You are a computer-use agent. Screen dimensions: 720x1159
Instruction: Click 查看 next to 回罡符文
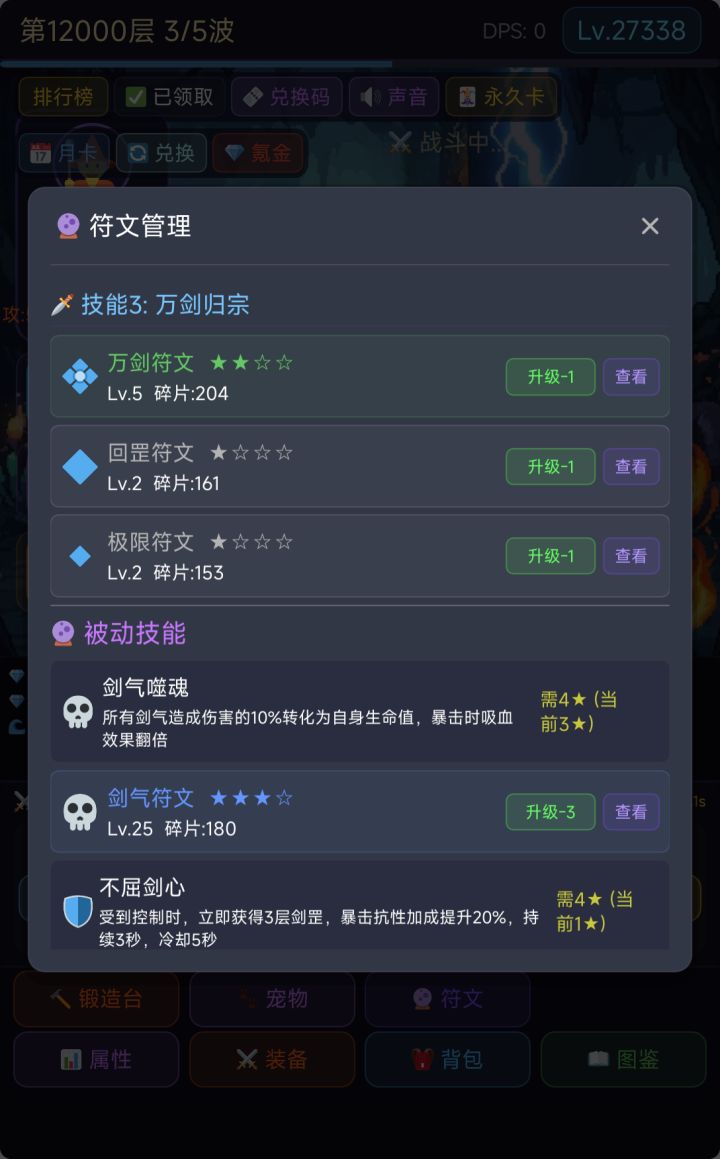[631, 467]
